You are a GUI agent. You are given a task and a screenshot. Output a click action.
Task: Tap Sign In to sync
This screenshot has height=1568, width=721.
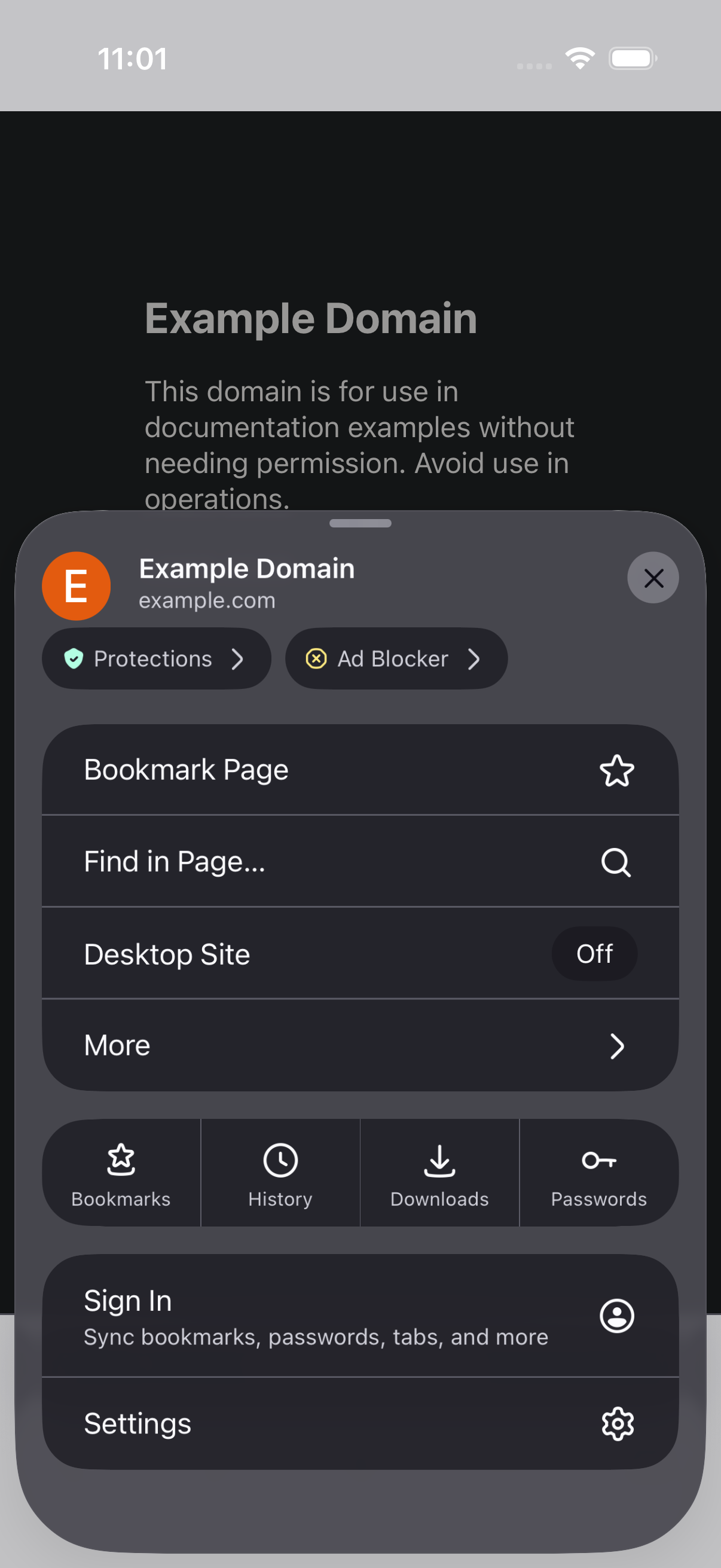(360, 1316)
